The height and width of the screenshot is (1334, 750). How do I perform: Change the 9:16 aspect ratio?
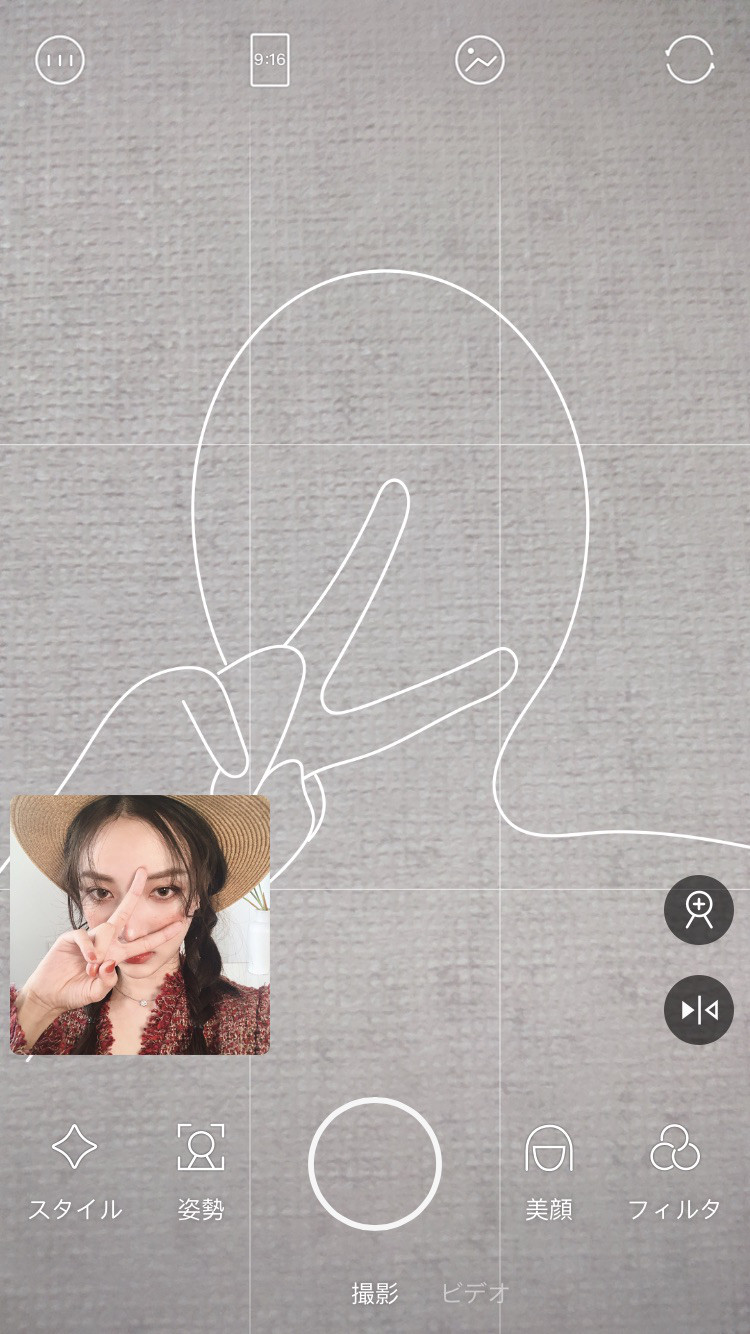270,60
